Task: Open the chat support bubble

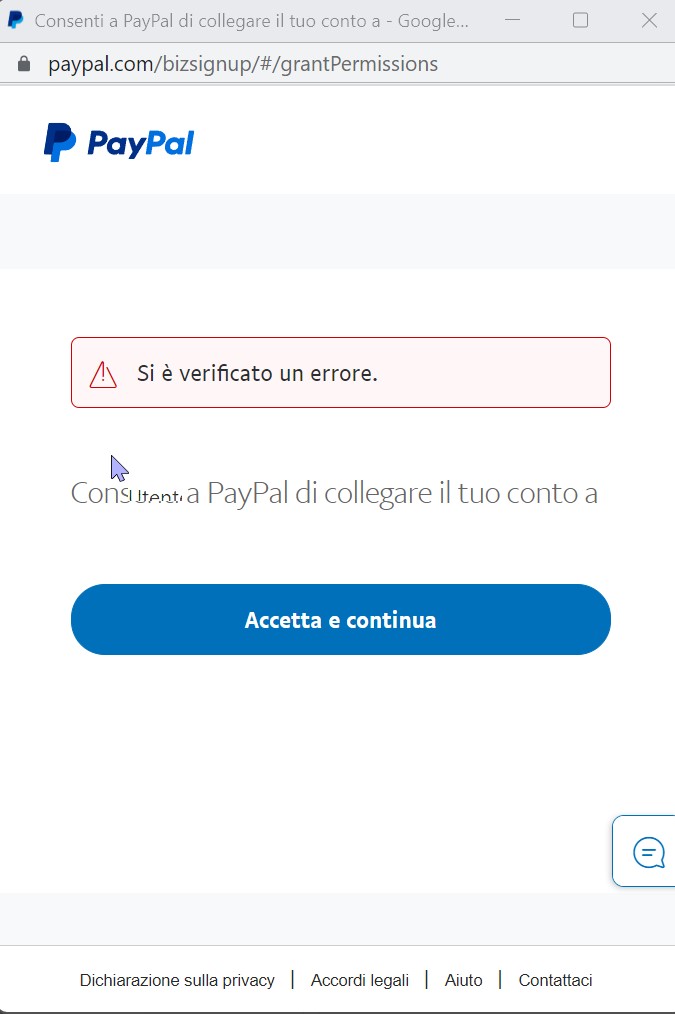Action: [649, 852]
